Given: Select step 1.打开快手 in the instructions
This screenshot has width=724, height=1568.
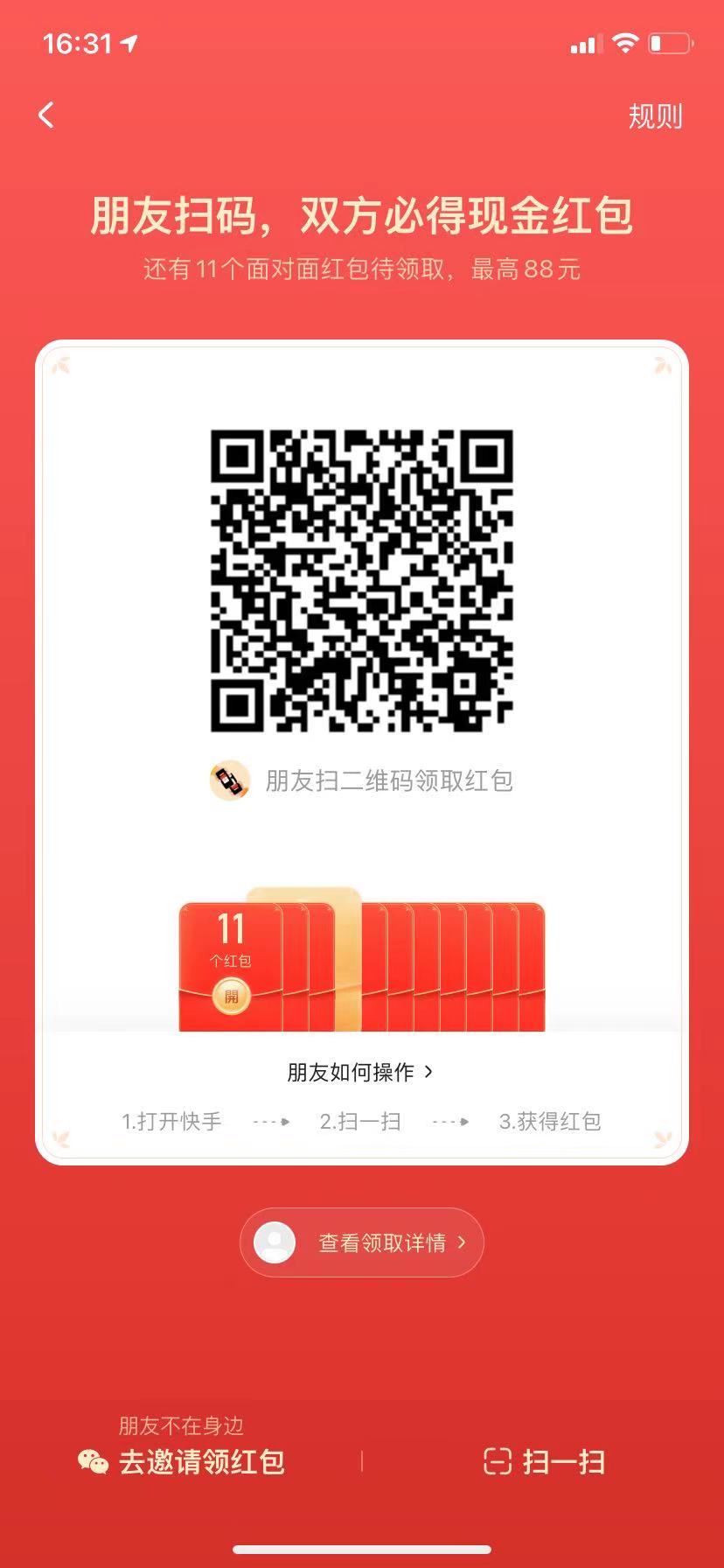Looking at the screenshot, I should point(172,1121).
